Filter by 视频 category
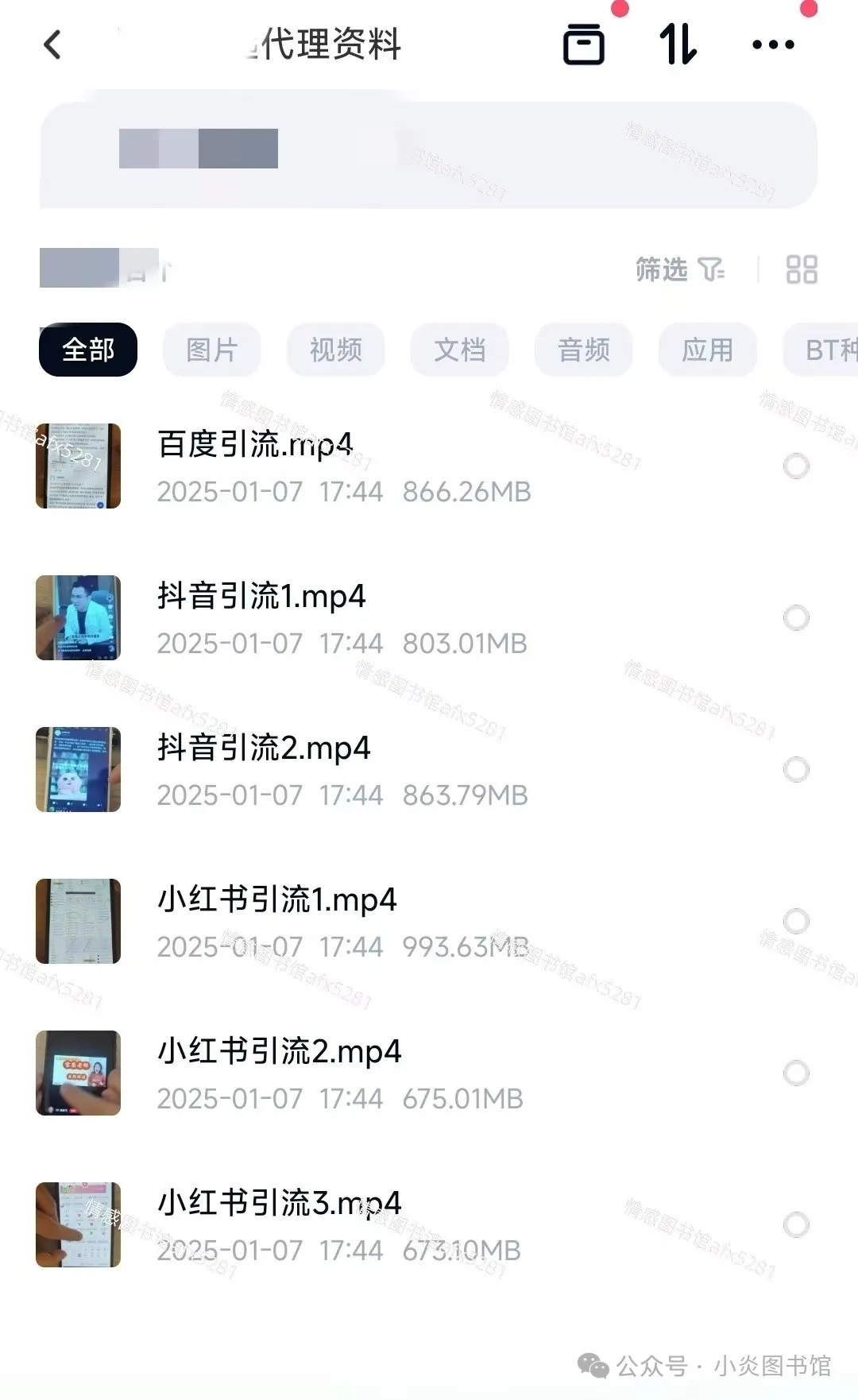858x1400 pixels. click(336, 350)
